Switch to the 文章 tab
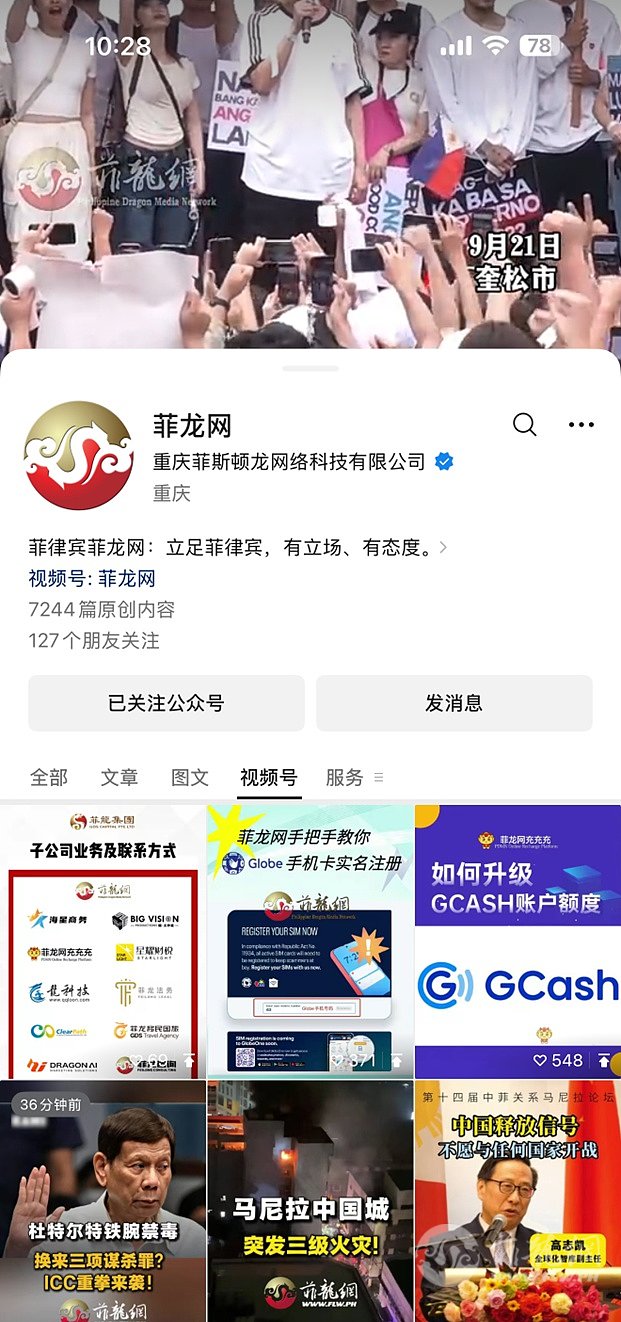 pos(119,777)
